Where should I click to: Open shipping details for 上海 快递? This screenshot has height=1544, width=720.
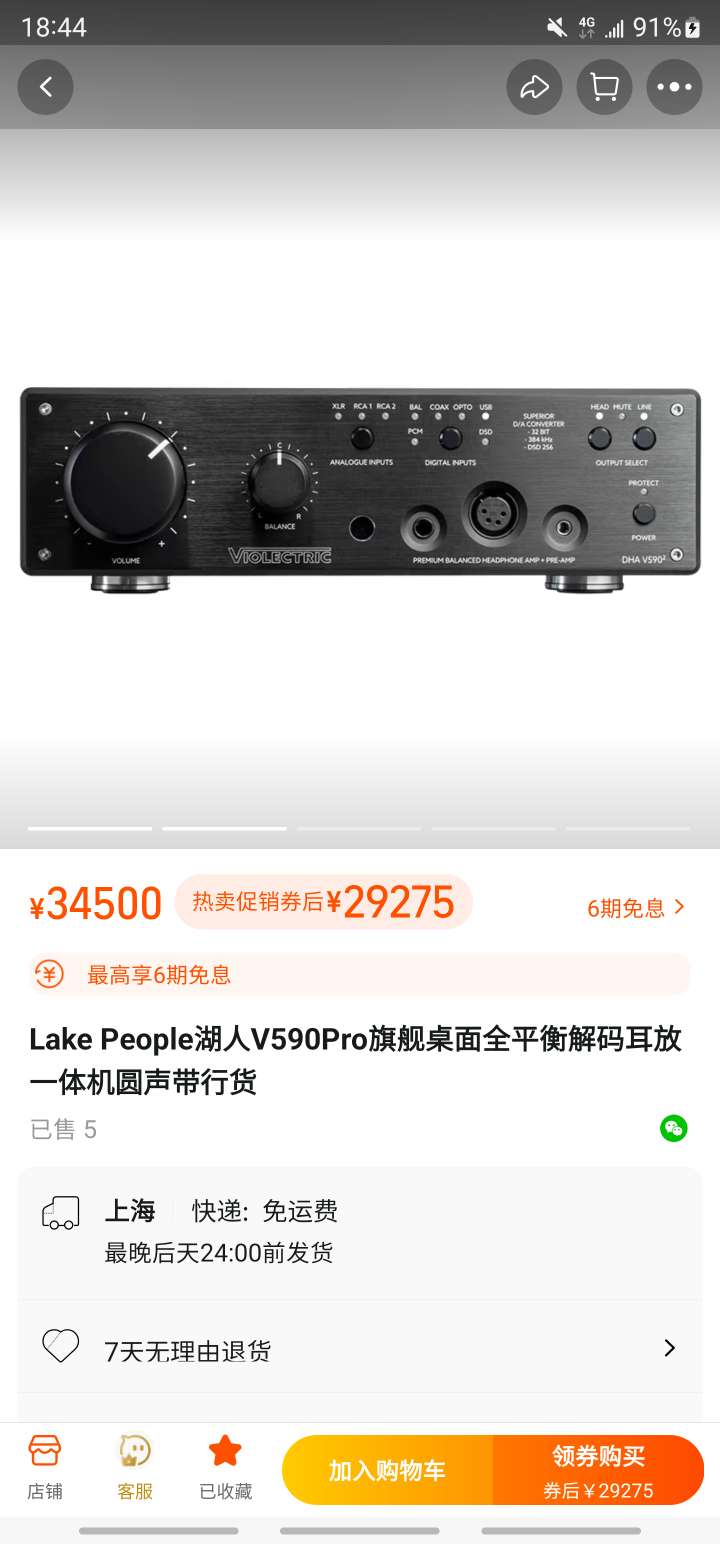click(360, 1232)
